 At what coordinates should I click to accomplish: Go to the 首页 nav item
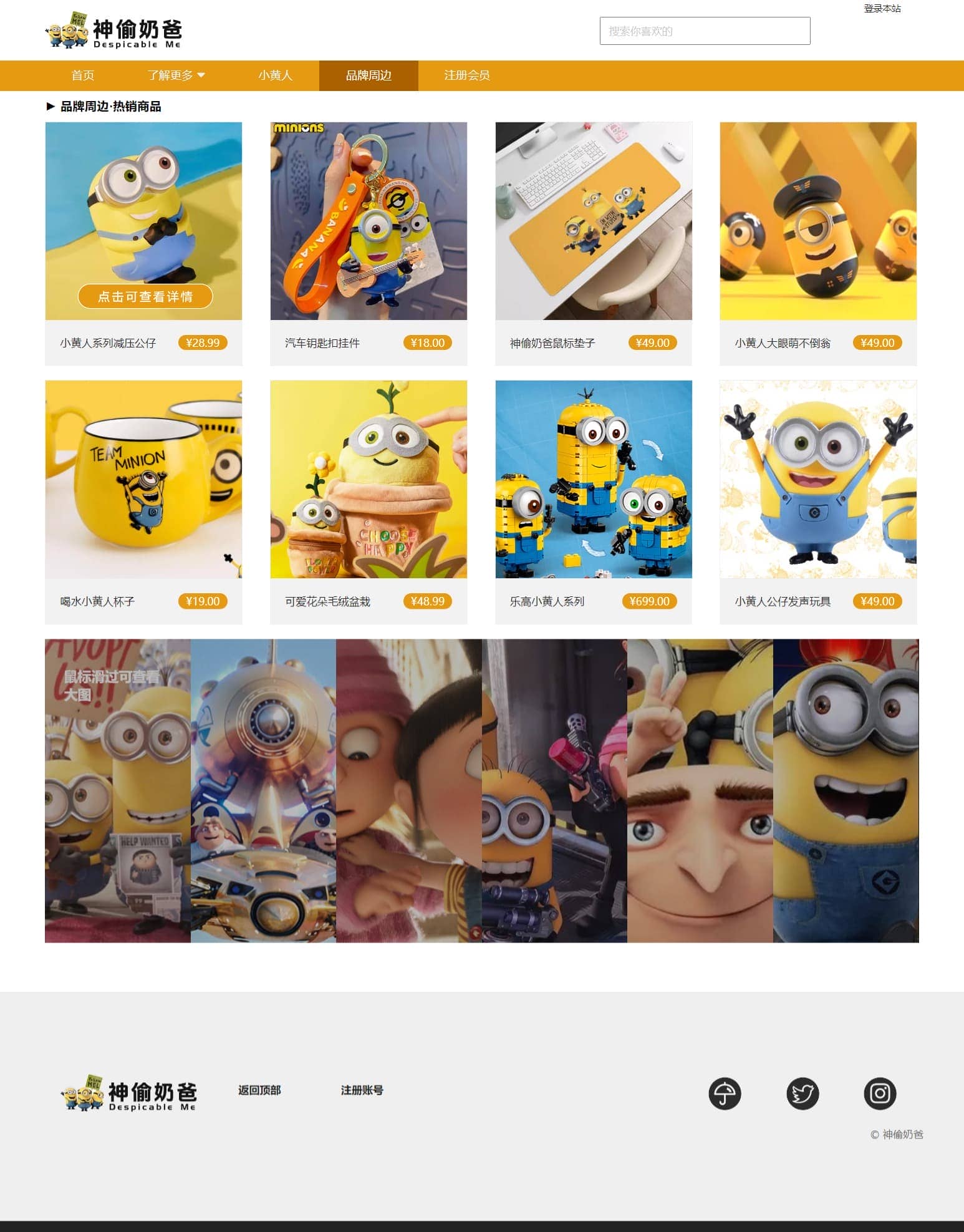coord(83,75)
